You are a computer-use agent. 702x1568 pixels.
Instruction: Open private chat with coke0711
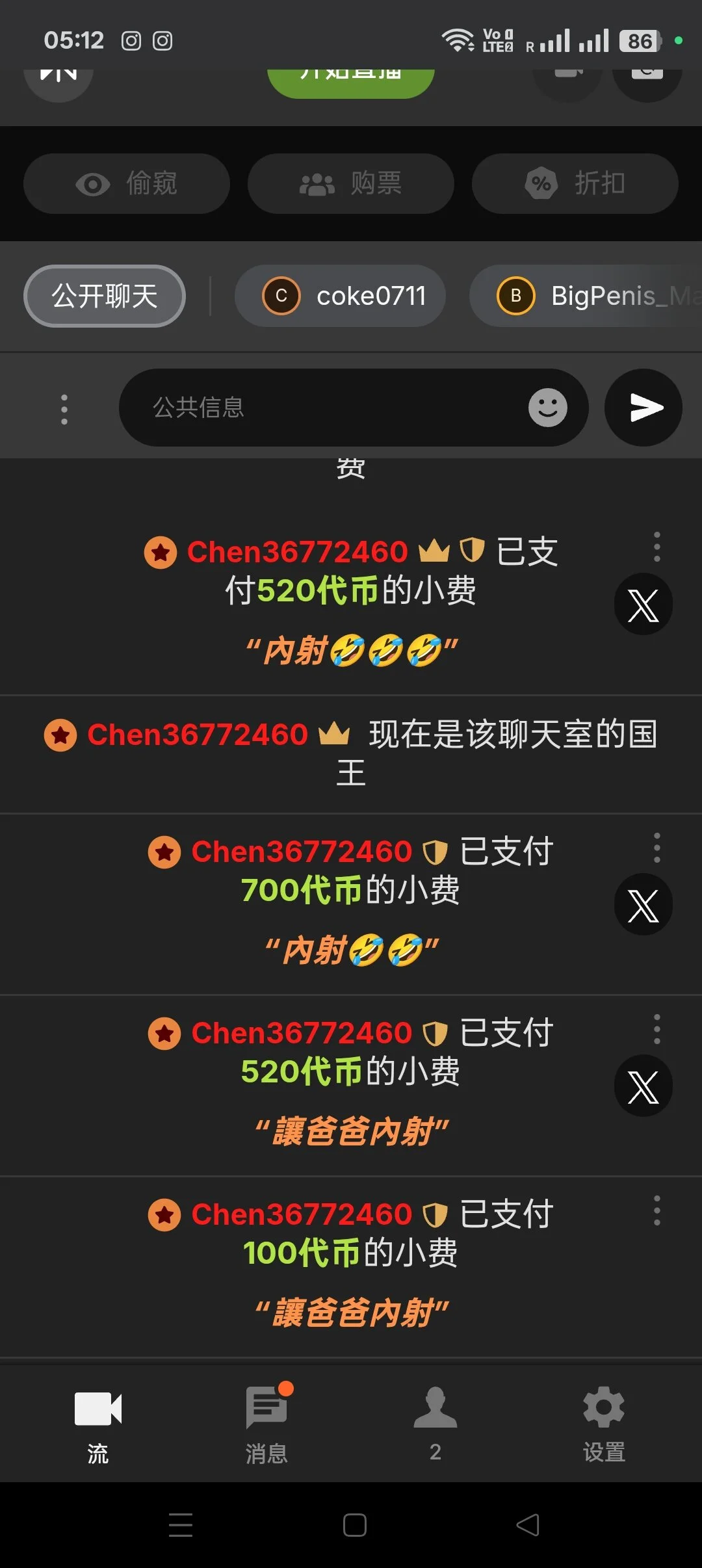point(340,296)
